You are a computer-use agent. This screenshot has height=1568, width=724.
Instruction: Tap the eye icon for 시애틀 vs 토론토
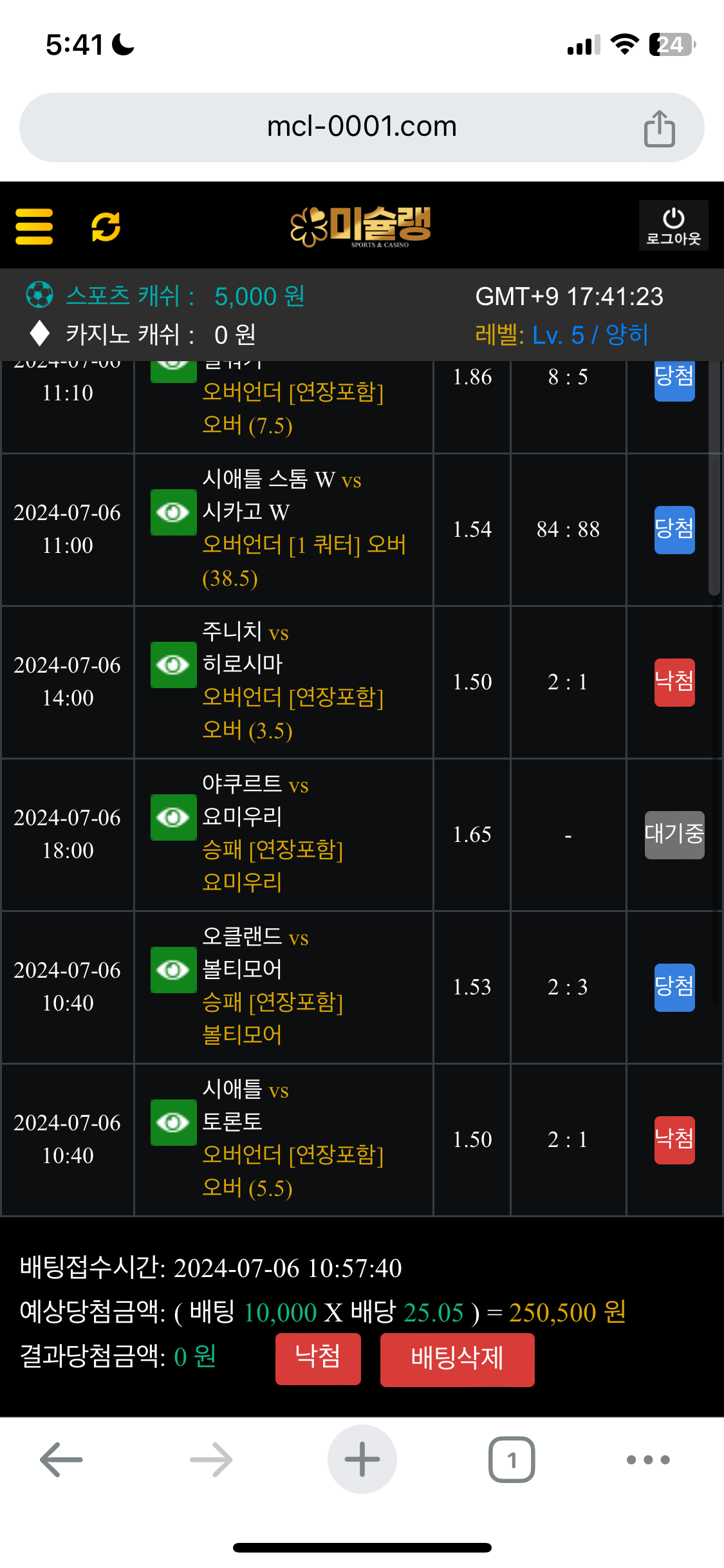[173, 1123]
